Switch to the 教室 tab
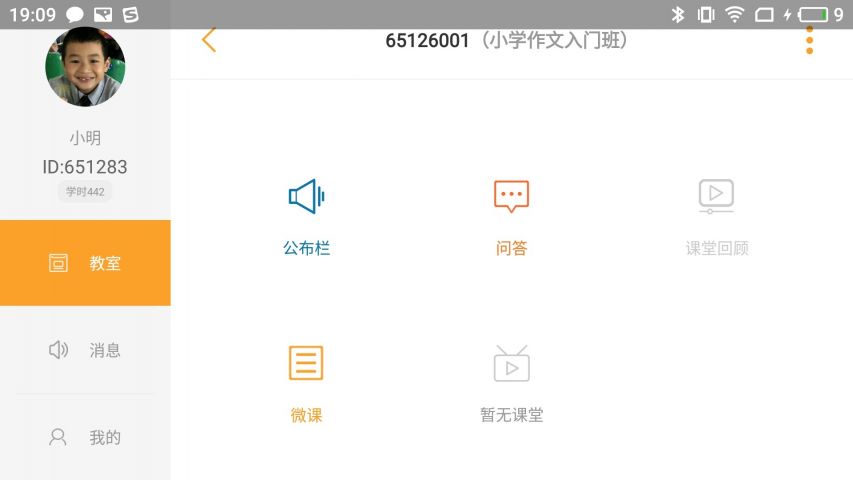853x480 pixels. point(85,263)
